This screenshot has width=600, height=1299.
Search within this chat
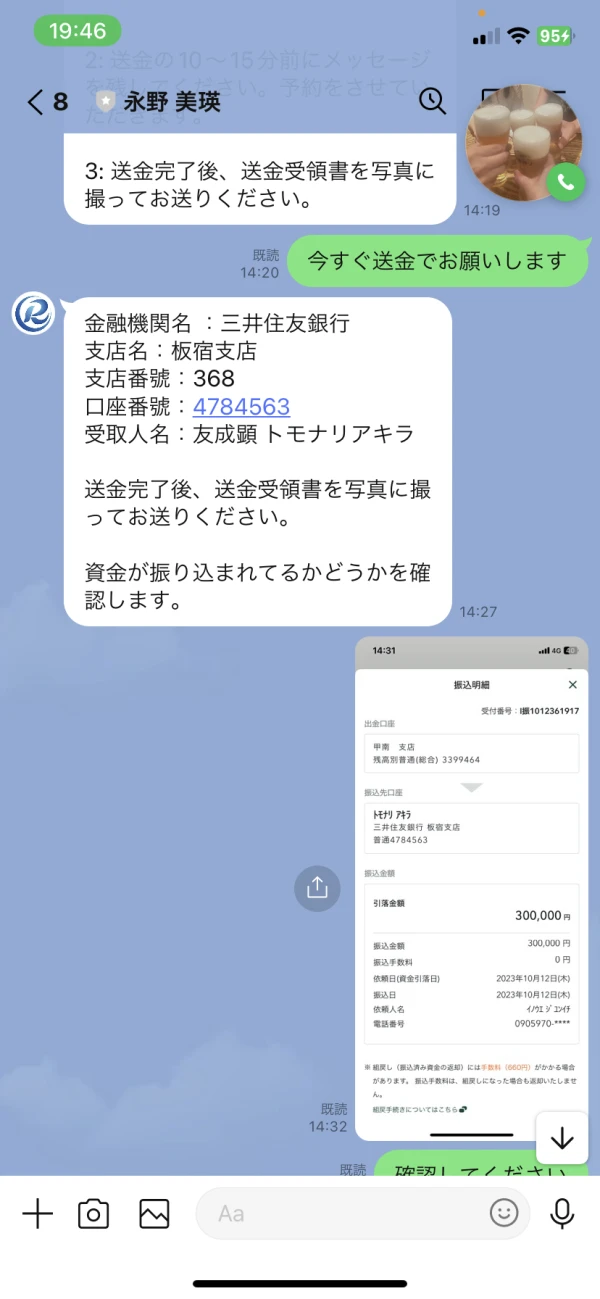432,101
